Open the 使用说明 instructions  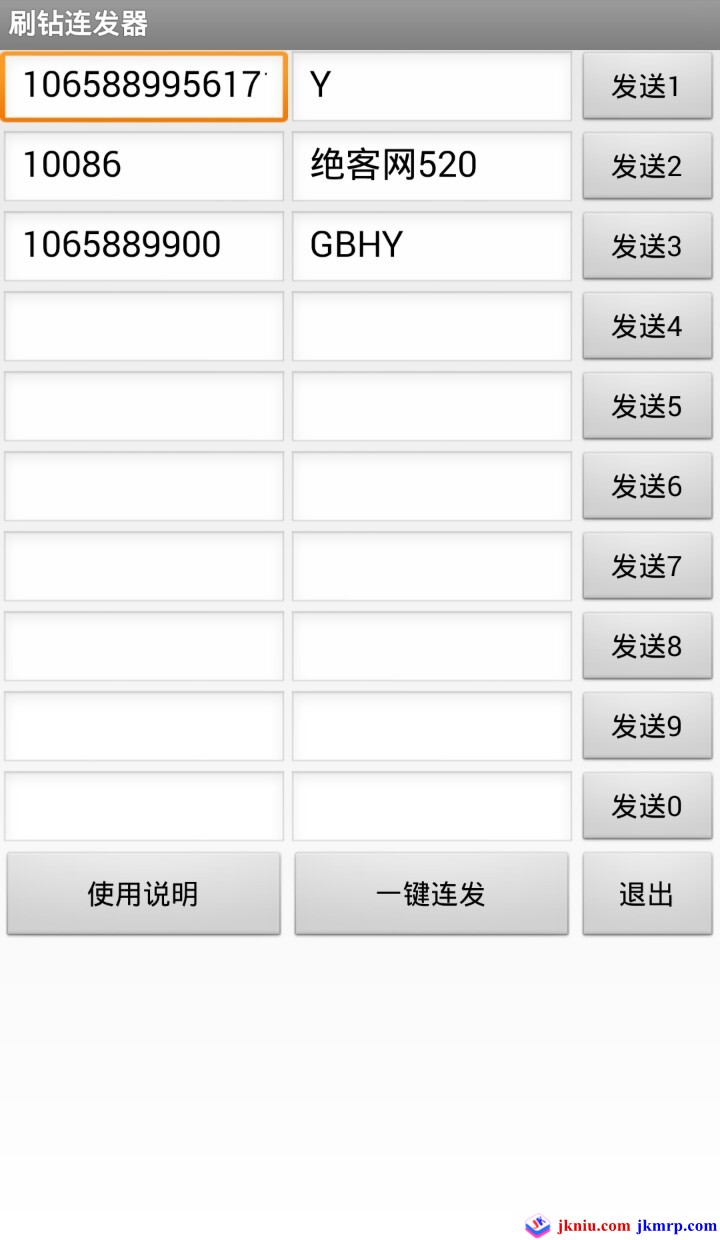(x=143, y=894)
